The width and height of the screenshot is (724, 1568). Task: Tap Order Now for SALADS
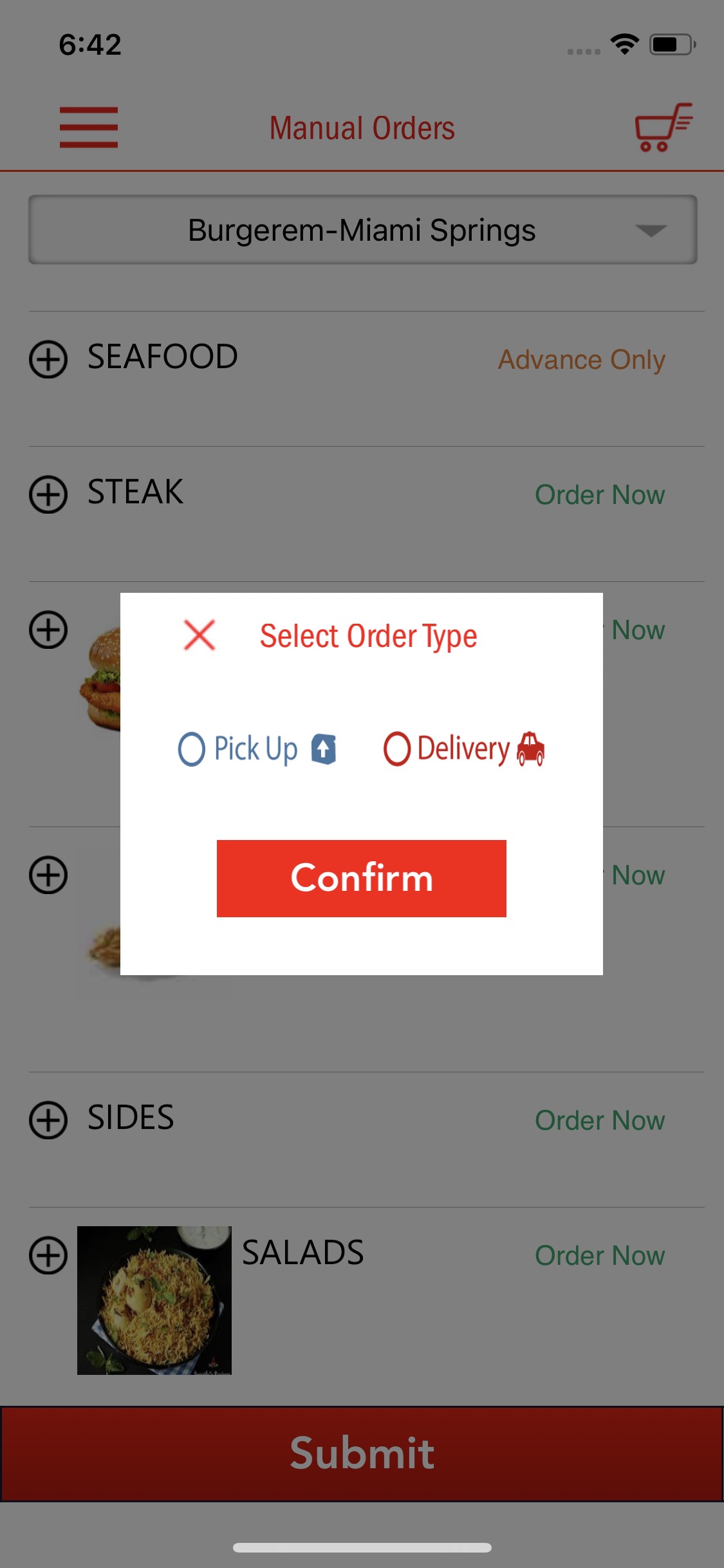599,1256
